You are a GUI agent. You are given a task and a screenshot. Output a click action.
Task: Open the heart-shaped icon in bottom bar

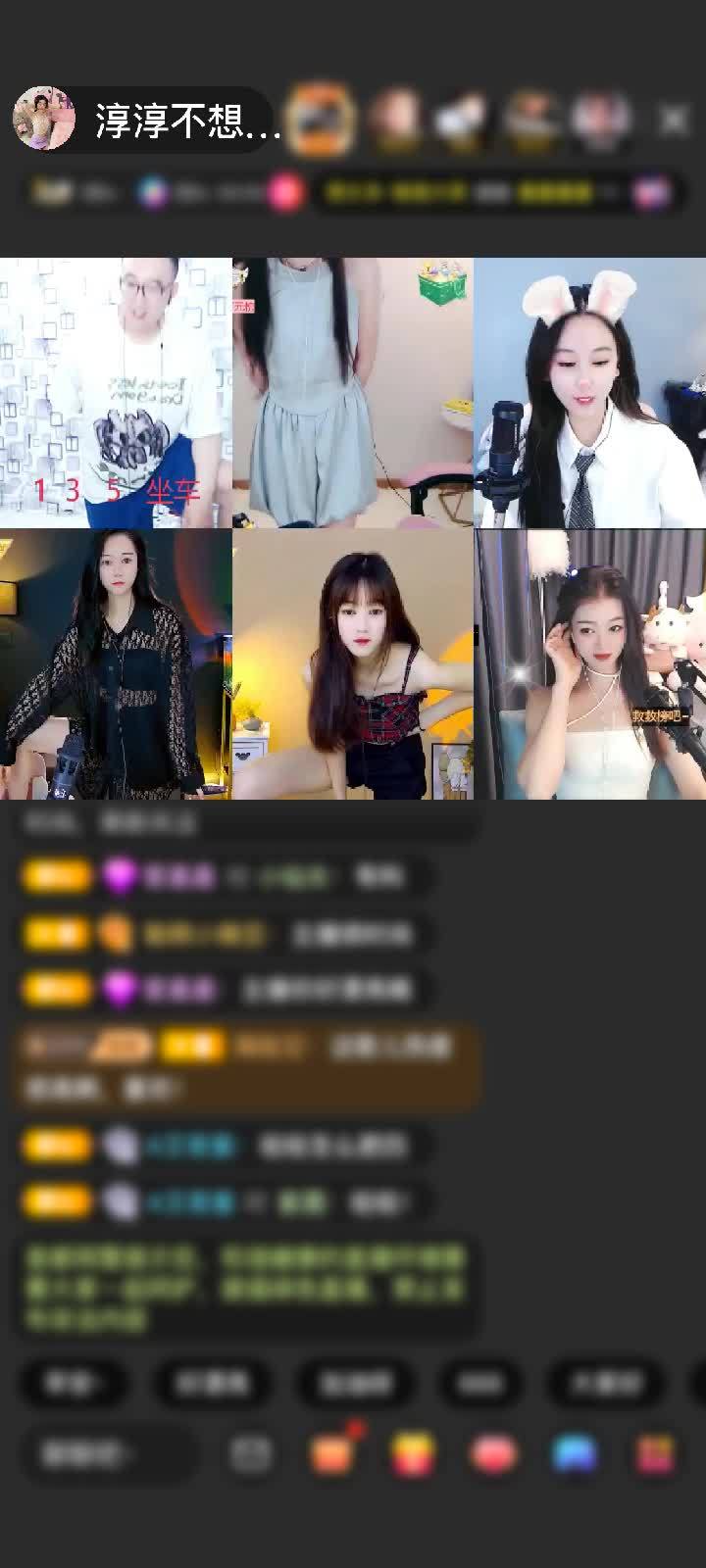click(x=494, y=1454)
